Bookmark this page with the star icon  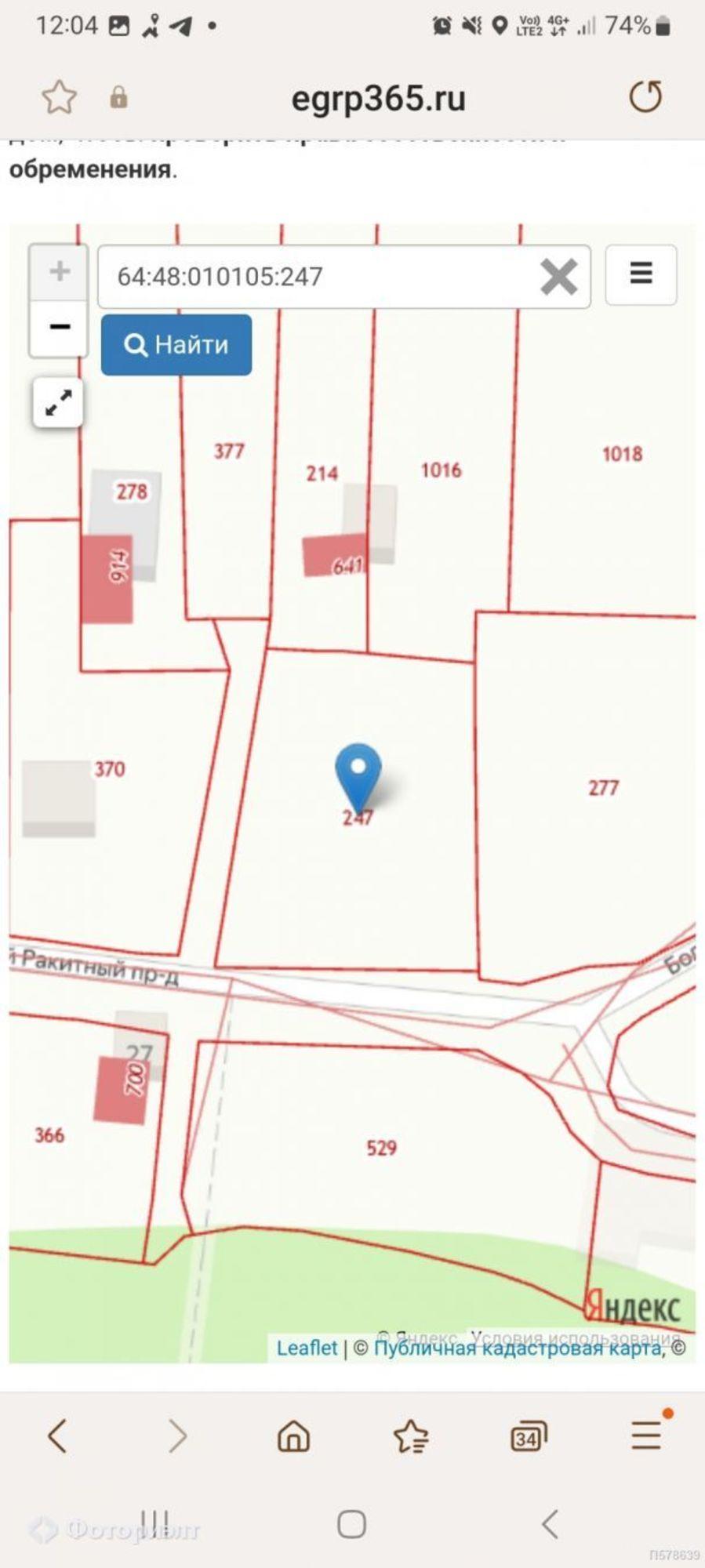tap(59, 98)
